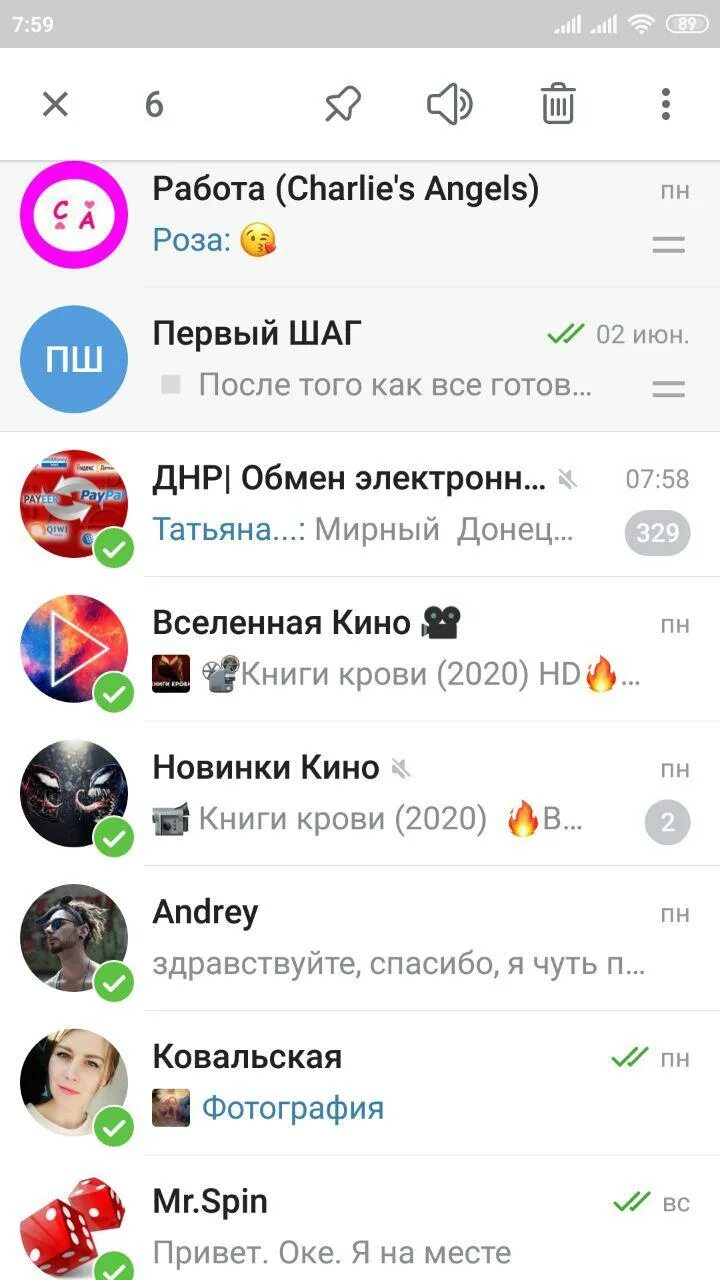Select the Первый ШАГ chat

coord(360,360)
